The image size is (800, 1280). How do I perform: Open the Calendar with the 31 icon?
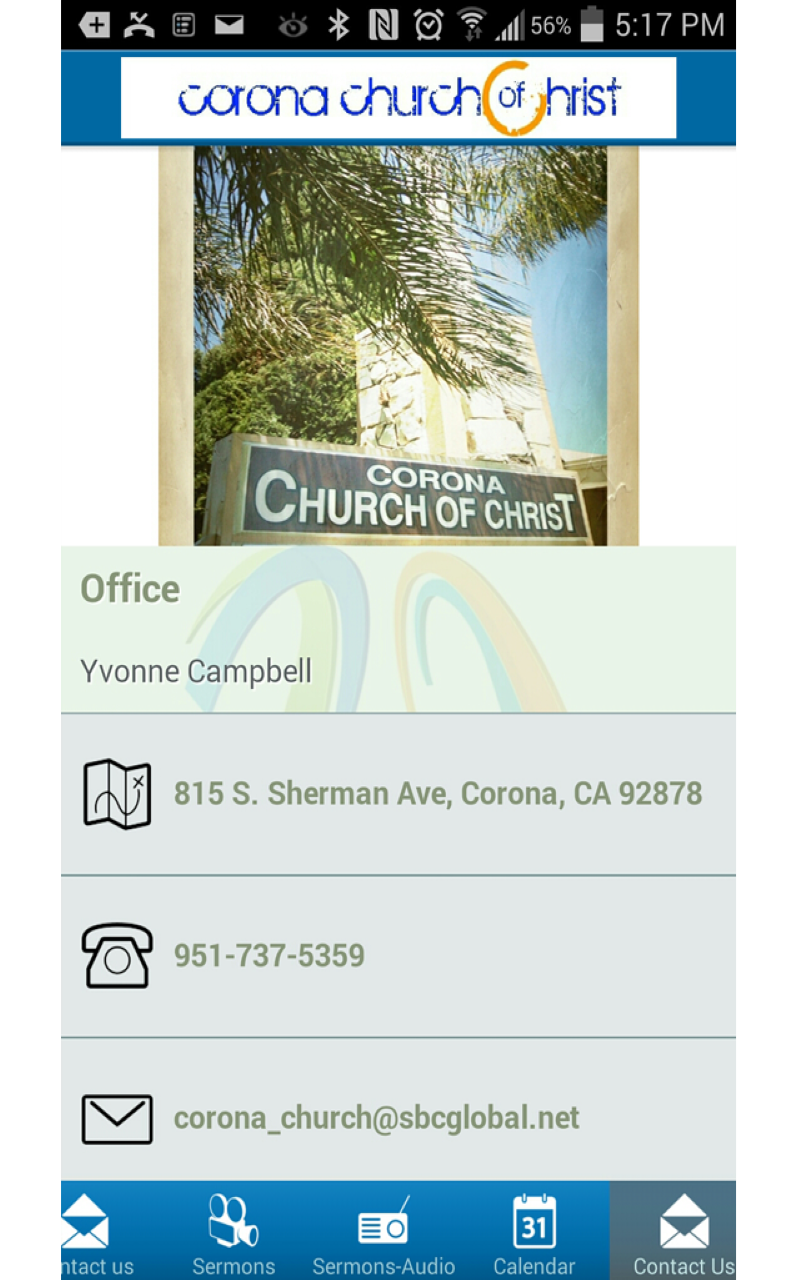pyautogui.click(x=533, y=1219)
